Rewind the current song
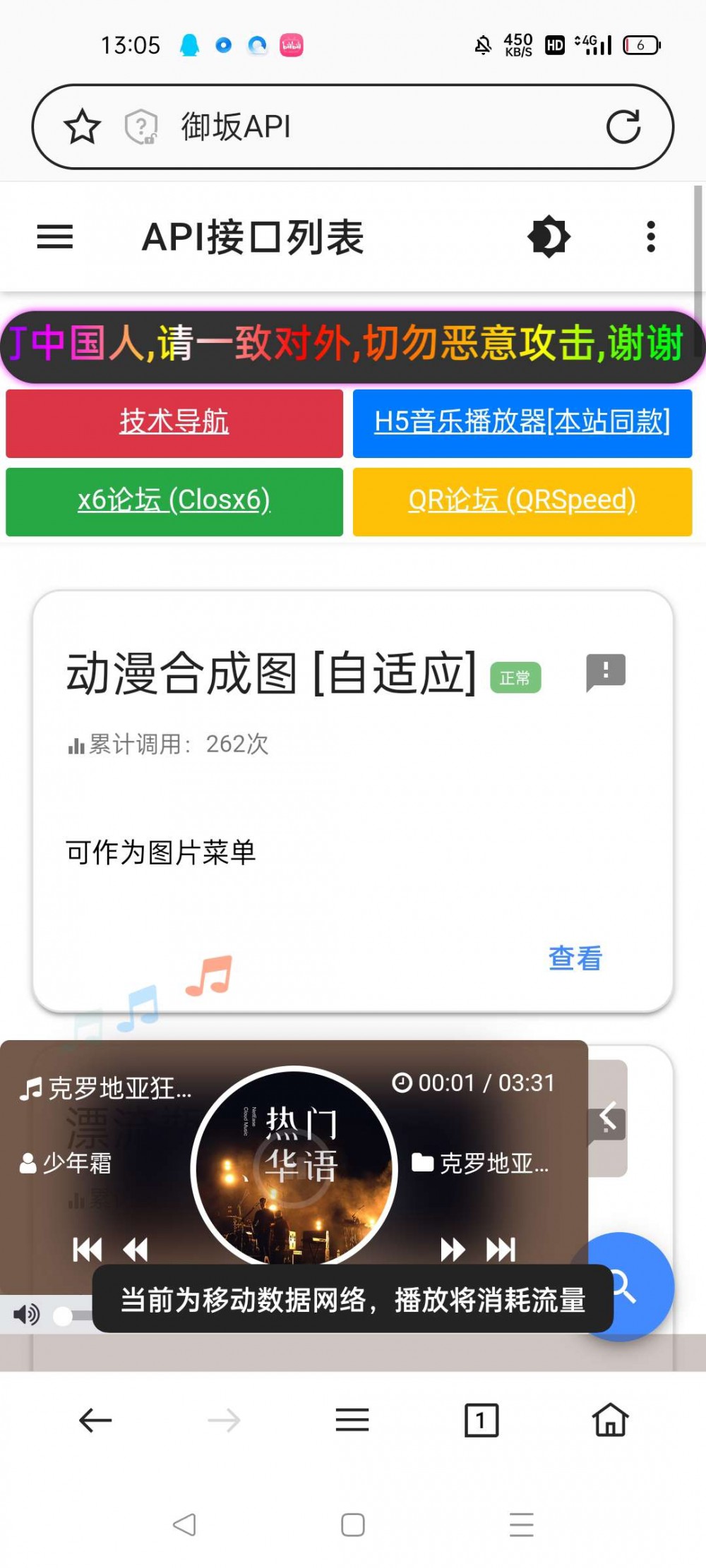Image resolution: width=706 pixels, height=1568 pixels. [x=134, y=1249]
